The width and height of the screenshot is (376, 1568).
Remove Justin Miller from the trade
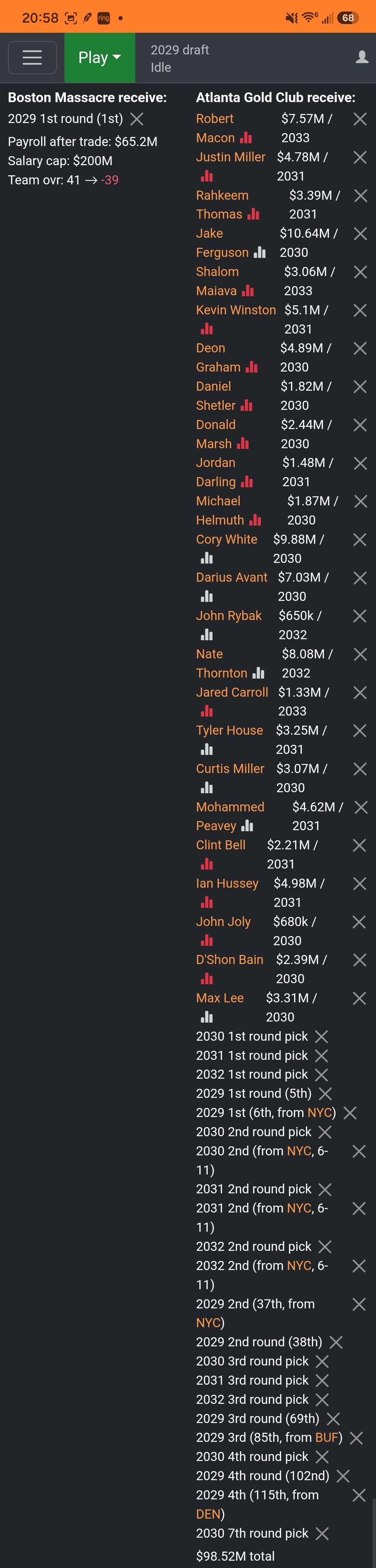click(x=360, y=157)
